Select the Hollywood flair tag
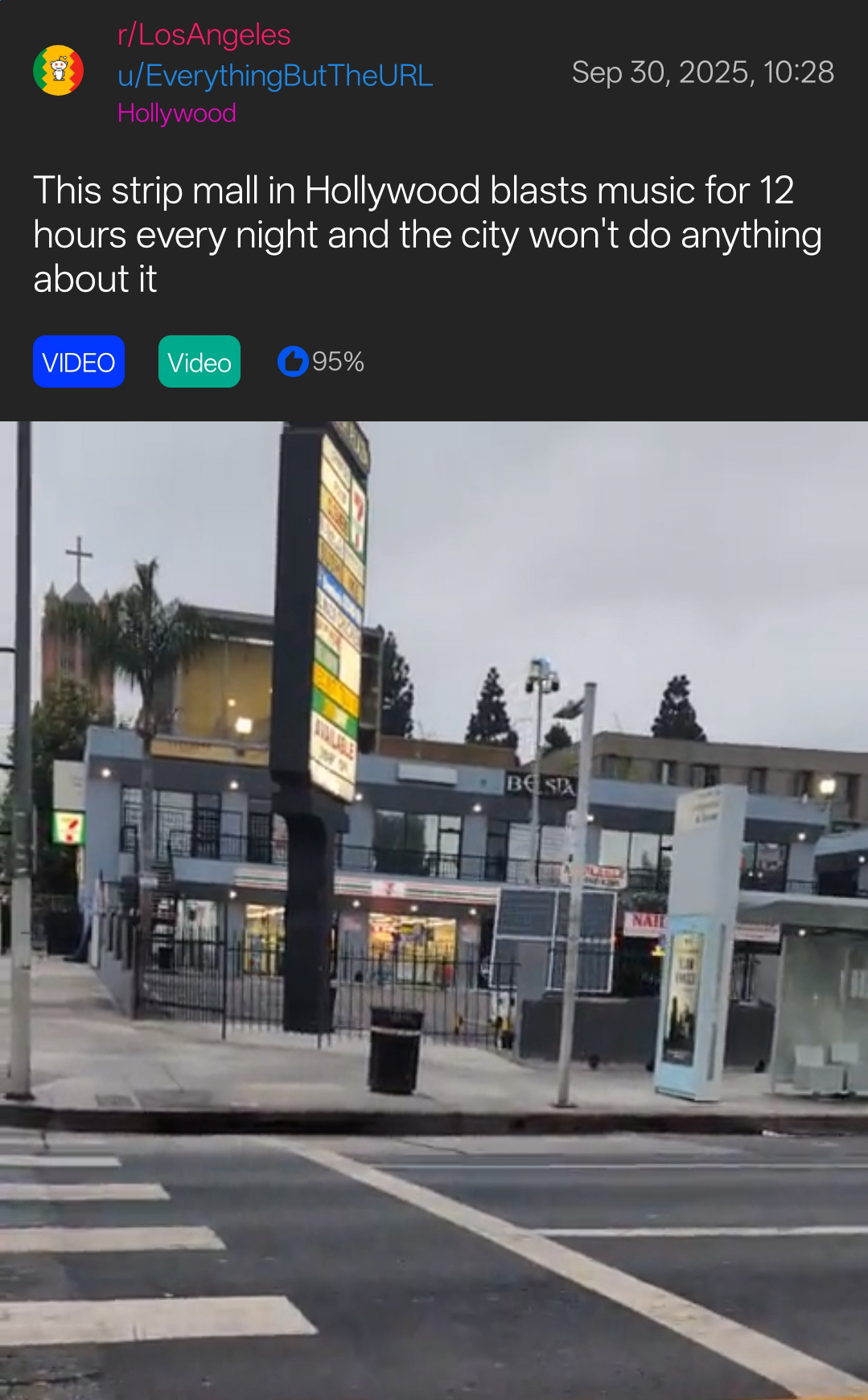 pyautogui.click(x=176, y=113)
